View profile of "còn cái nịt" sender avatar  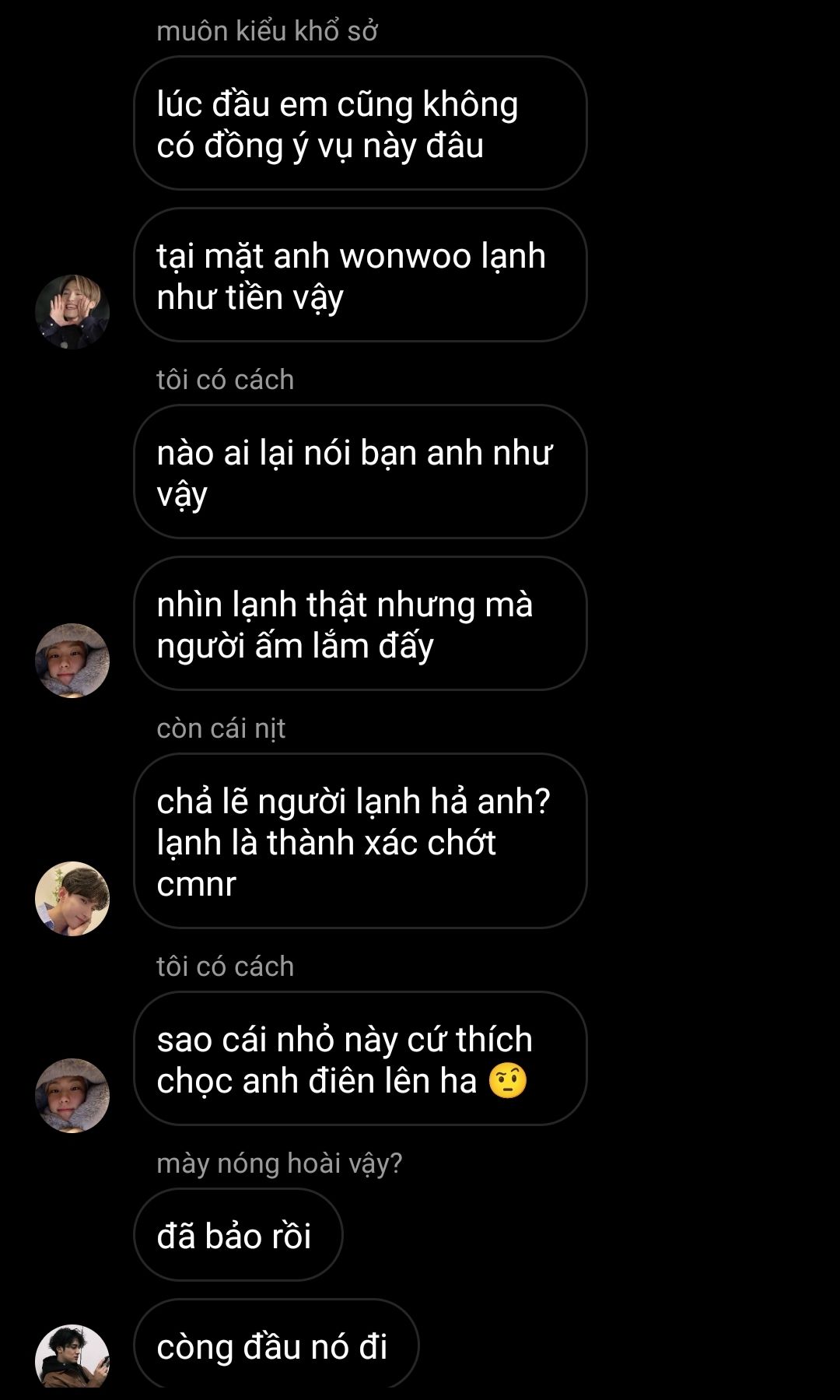(72, 898)
